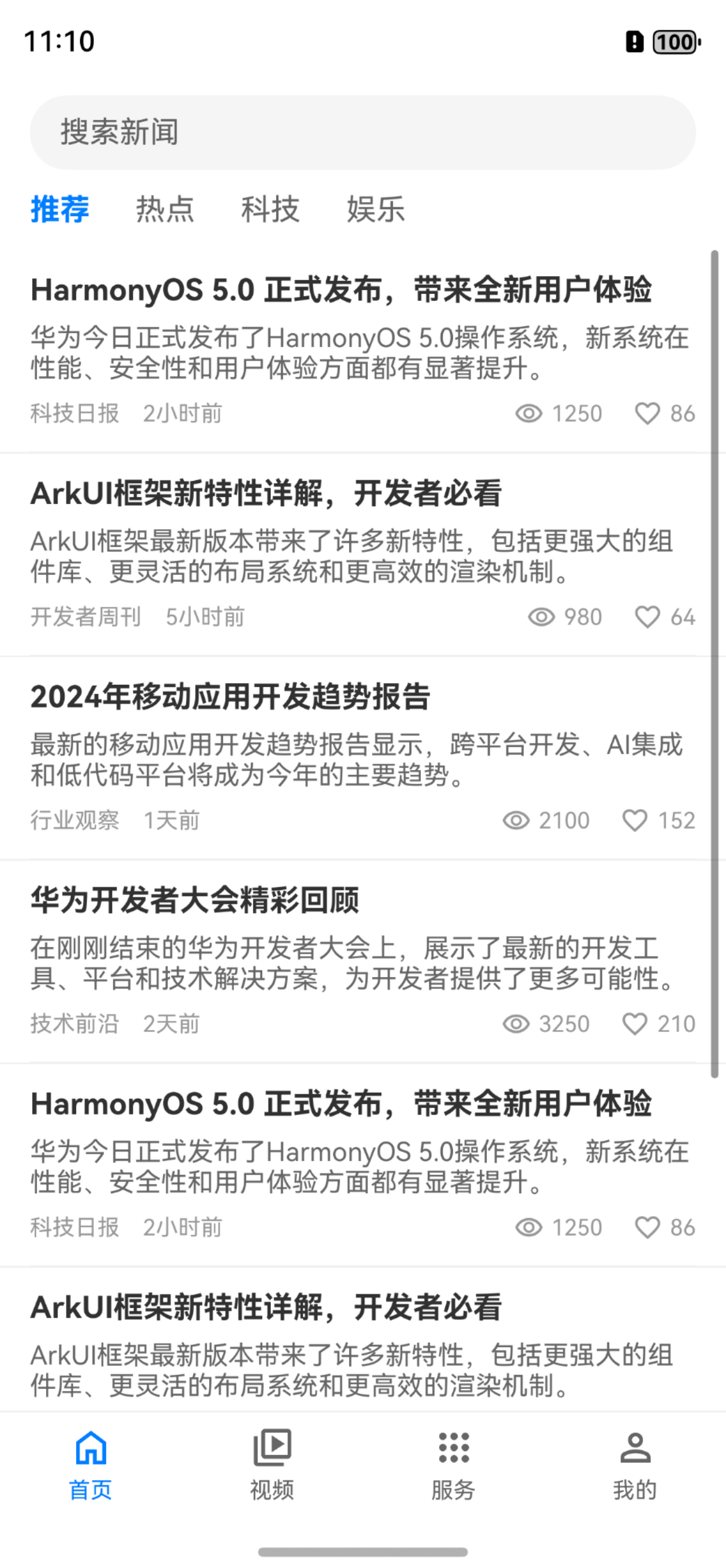
Task: Select the 推荐 top tab
Action: 60,209
